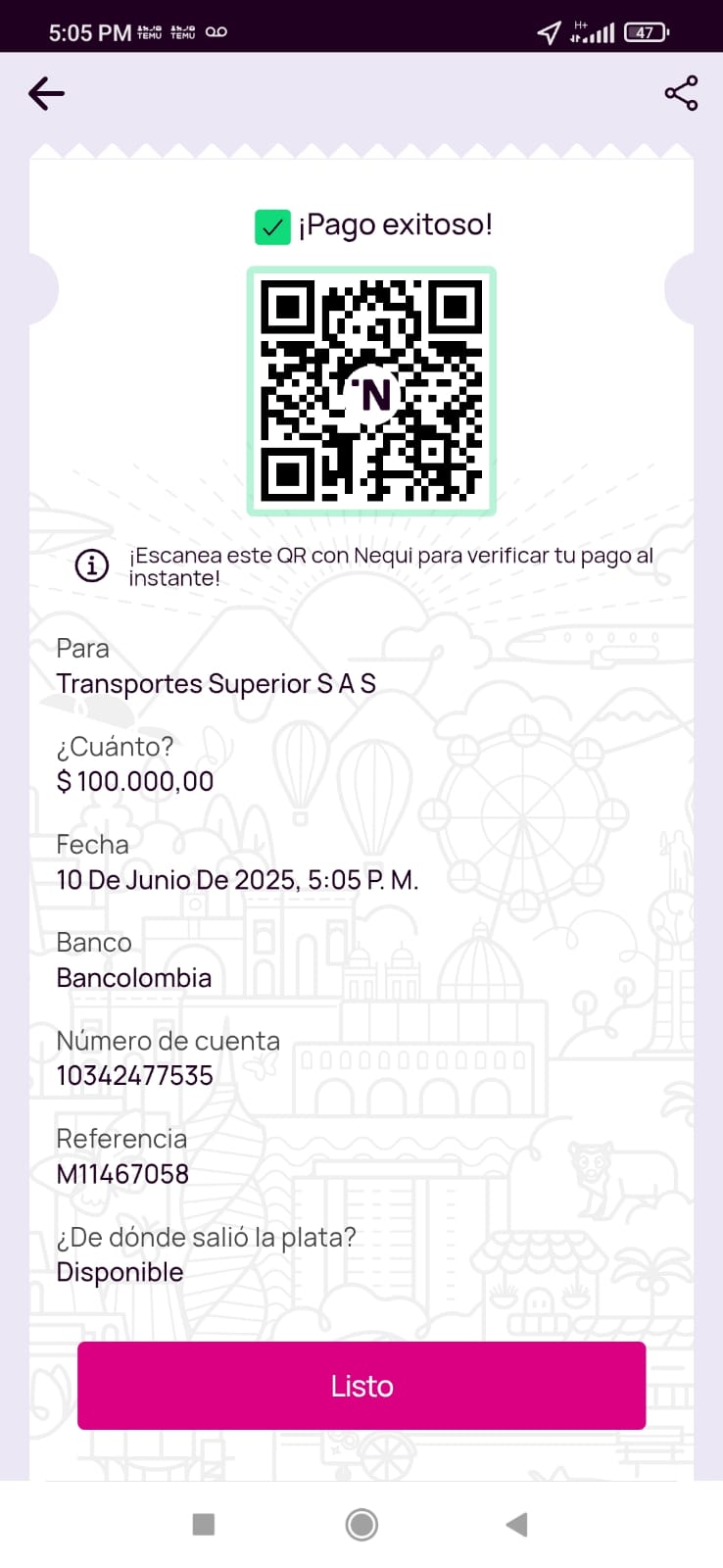Share this payment receipt

[x=681, y=93]
